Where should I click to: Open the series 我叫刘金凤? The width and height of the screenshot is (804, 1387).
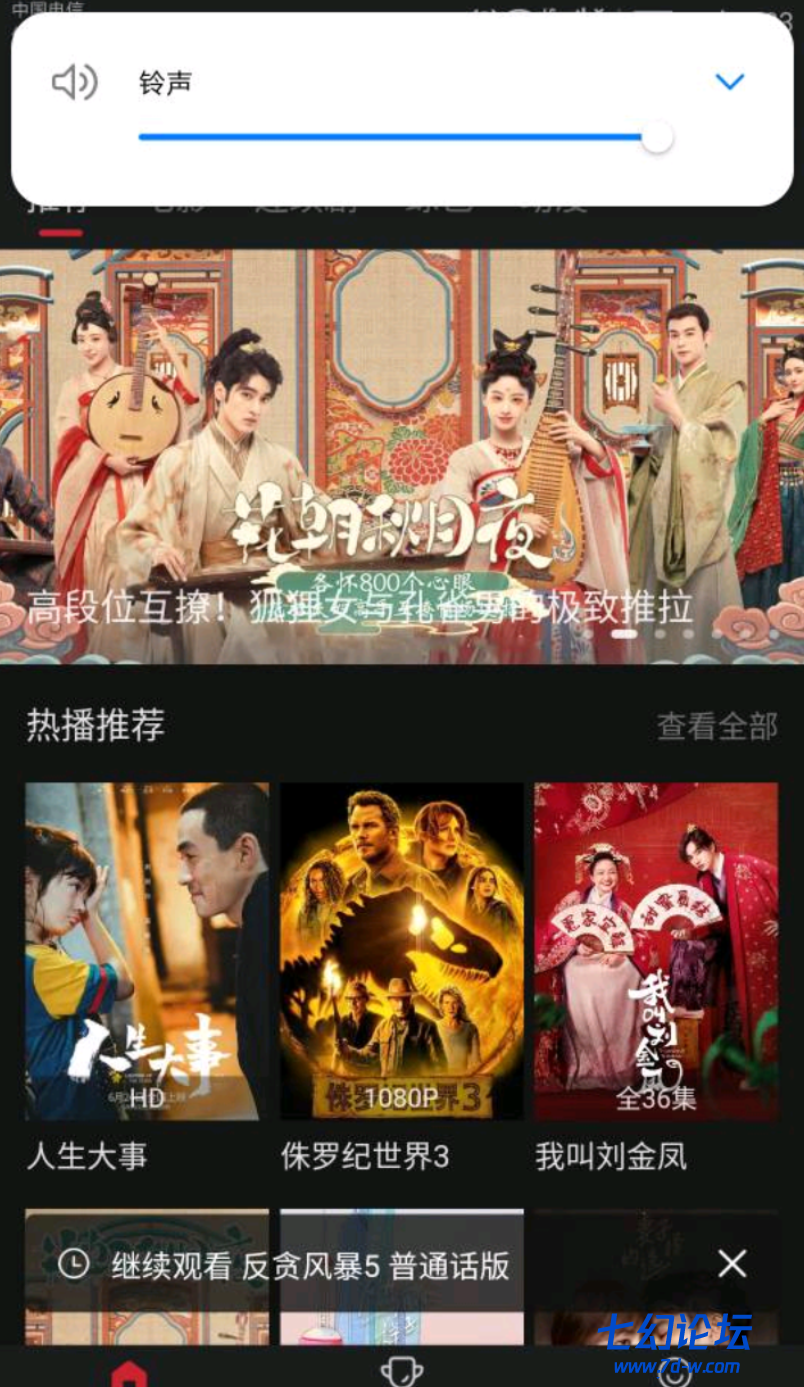point(656,950)
